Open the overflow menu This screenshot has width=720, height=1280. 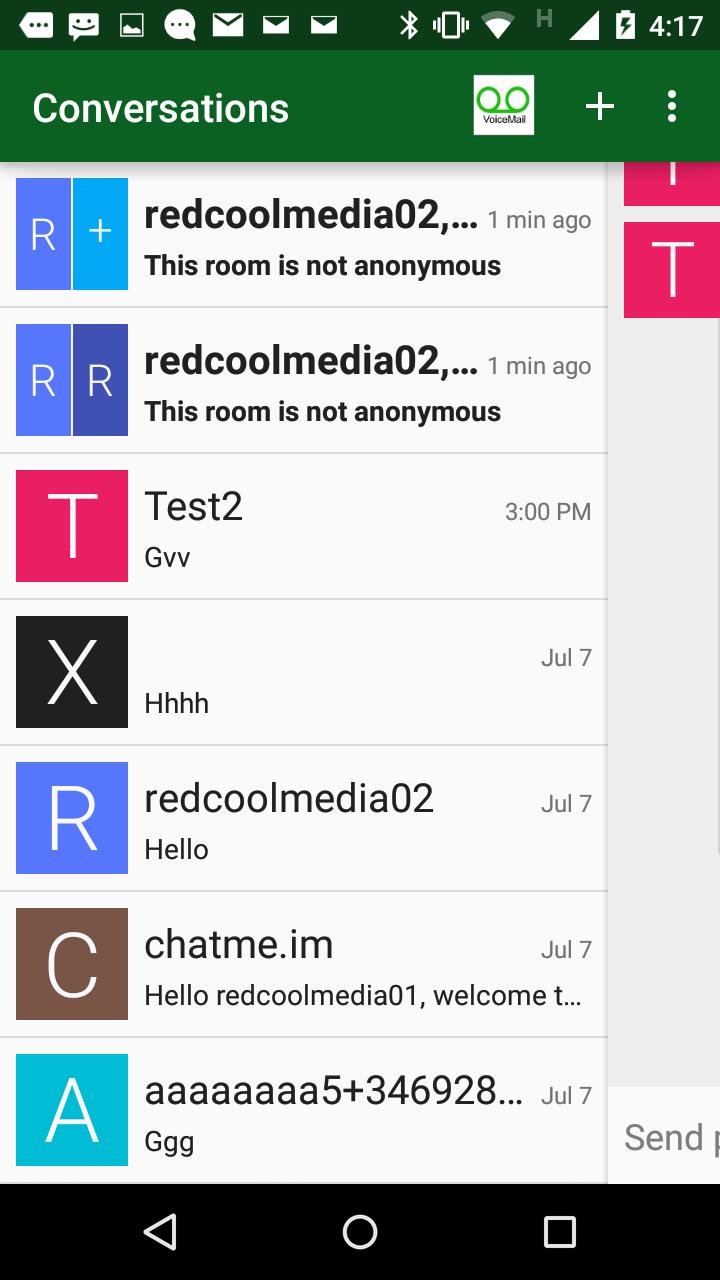(x=671, y=106)
